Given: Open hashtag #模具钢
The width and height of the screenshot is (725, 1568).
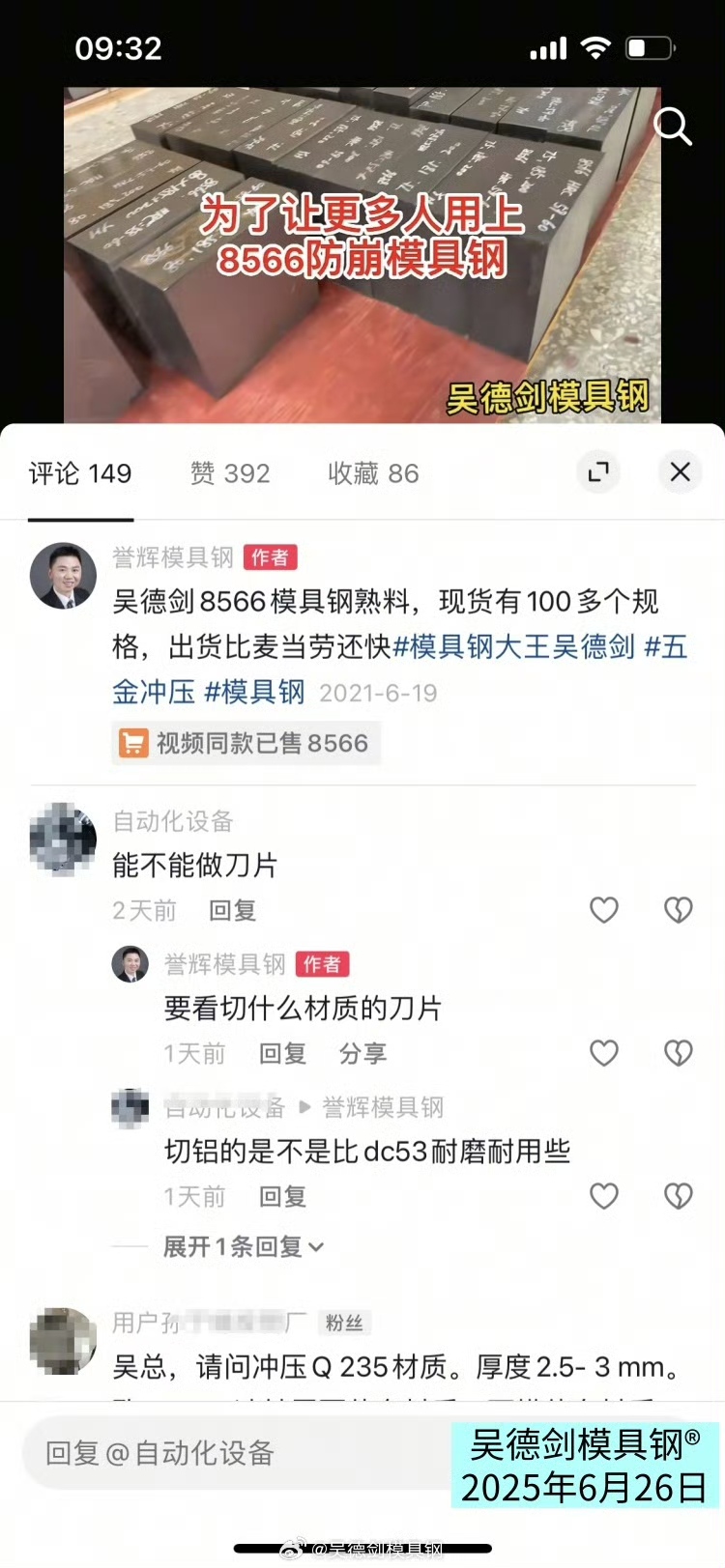Looking at the screenshot, I should 255,692.
